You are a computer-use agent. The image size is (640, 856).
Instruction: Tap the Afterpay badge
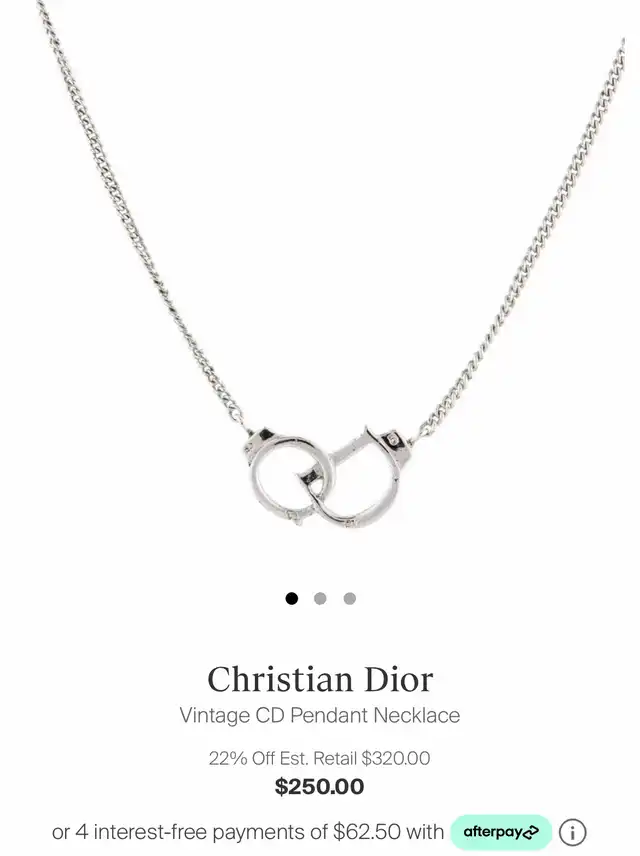500,832
